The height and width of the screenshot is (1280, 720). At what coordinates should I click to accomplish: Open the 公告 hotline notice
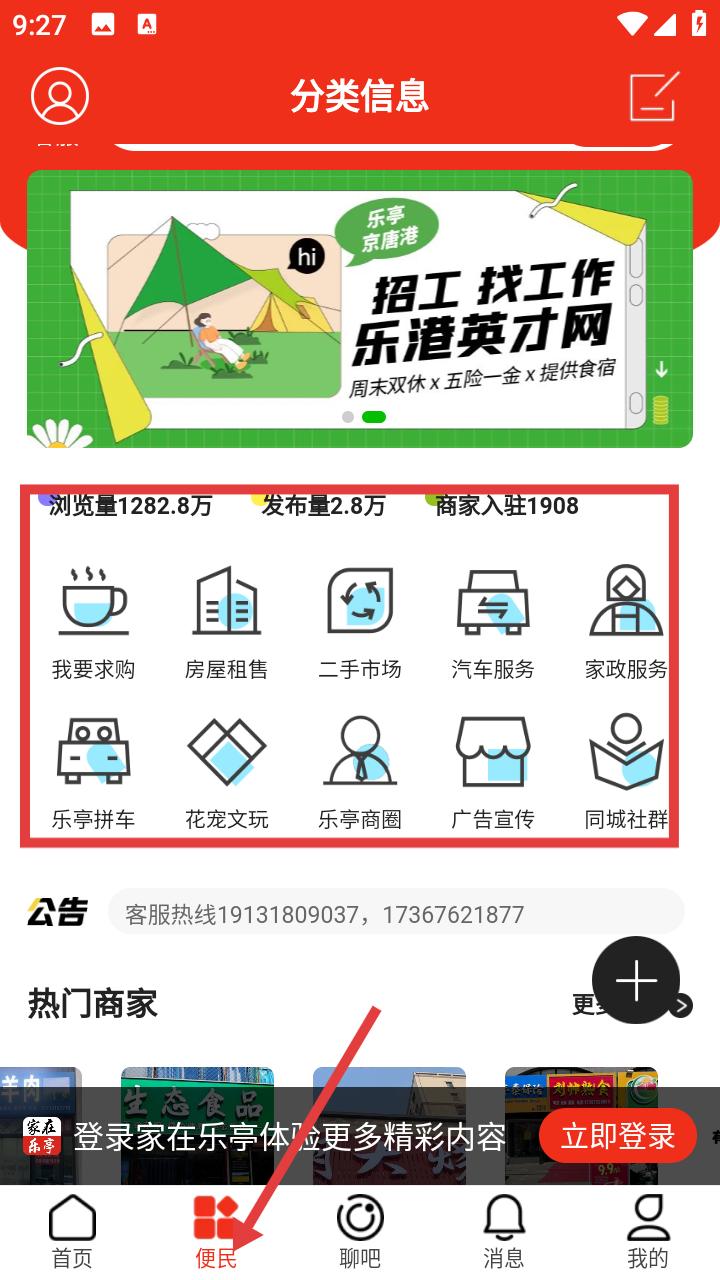pos(395,913)
